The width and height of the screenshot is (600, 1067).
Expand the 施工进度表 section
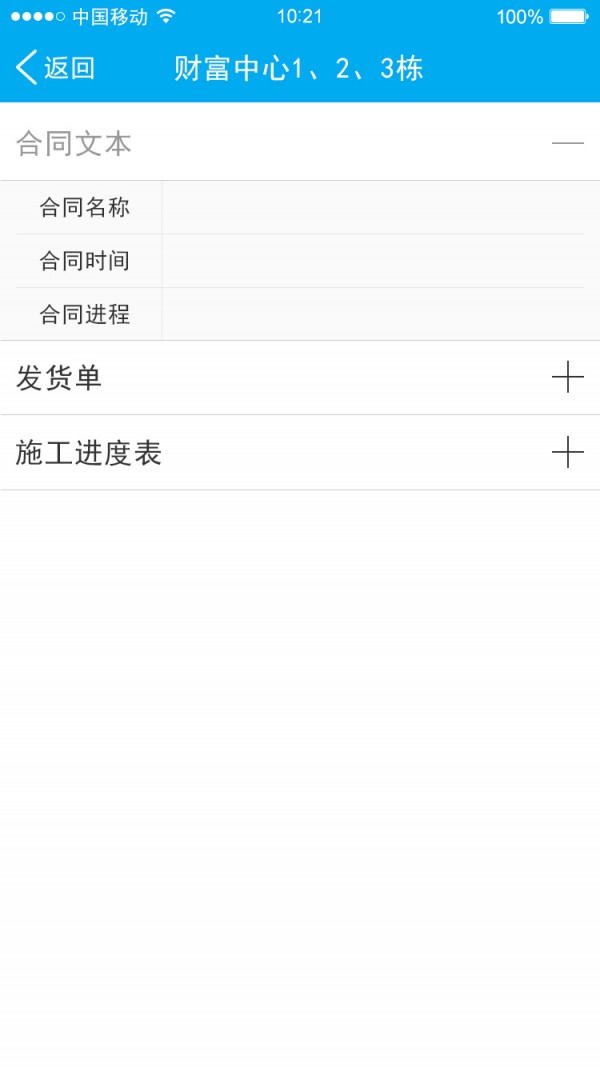pos(567,453)
